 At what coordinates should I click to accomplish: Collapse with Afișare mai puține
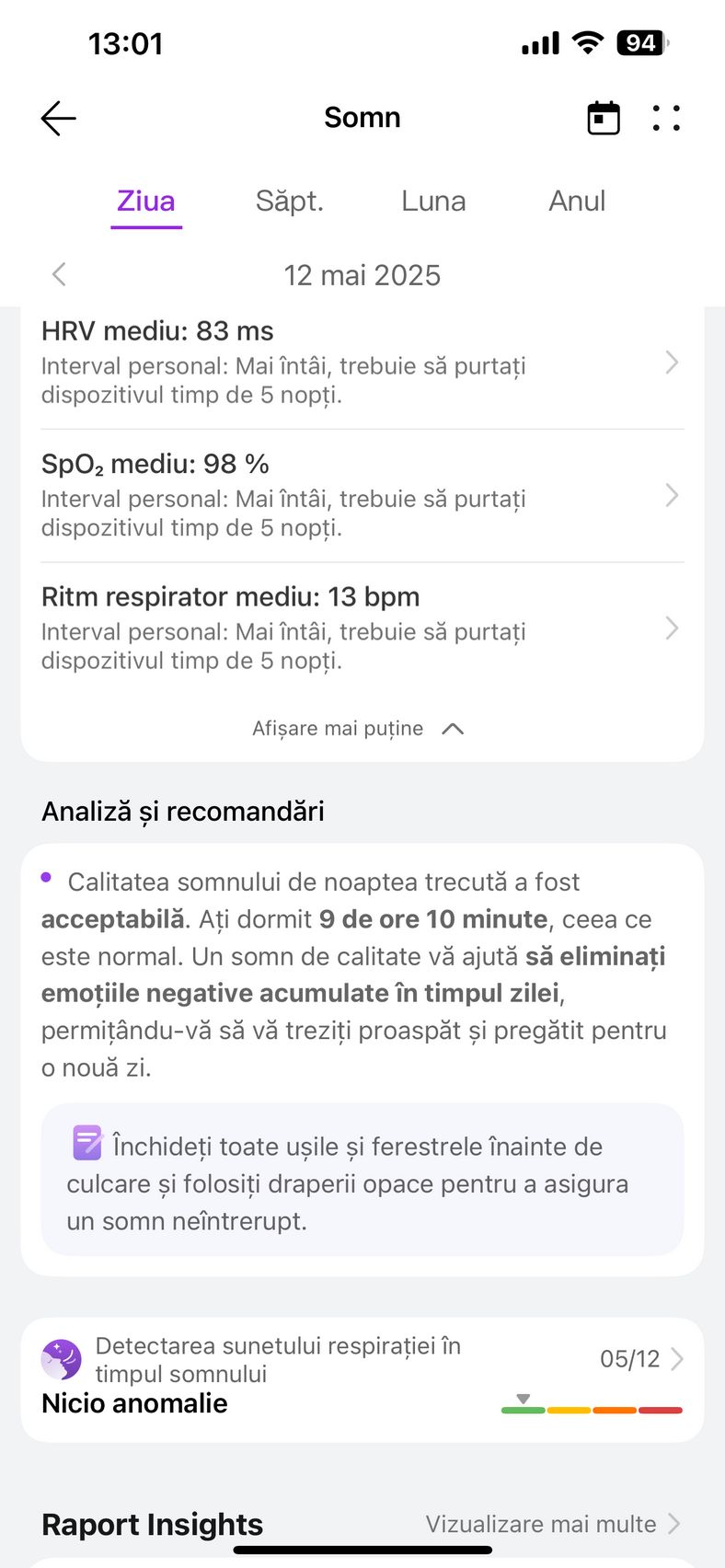tap(358, 728)
